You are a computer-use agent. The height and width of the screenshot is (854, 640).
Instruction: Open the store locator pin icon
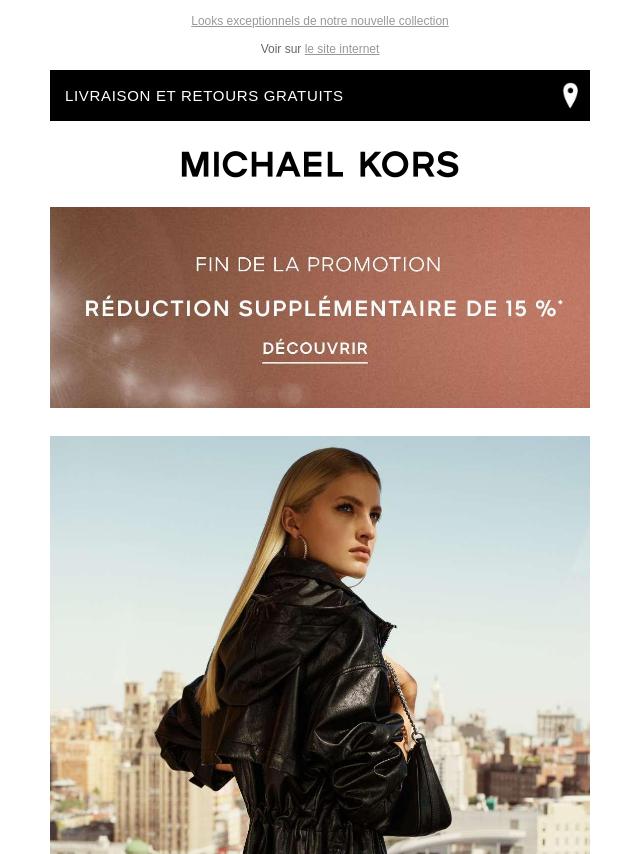tap(570, 95)
